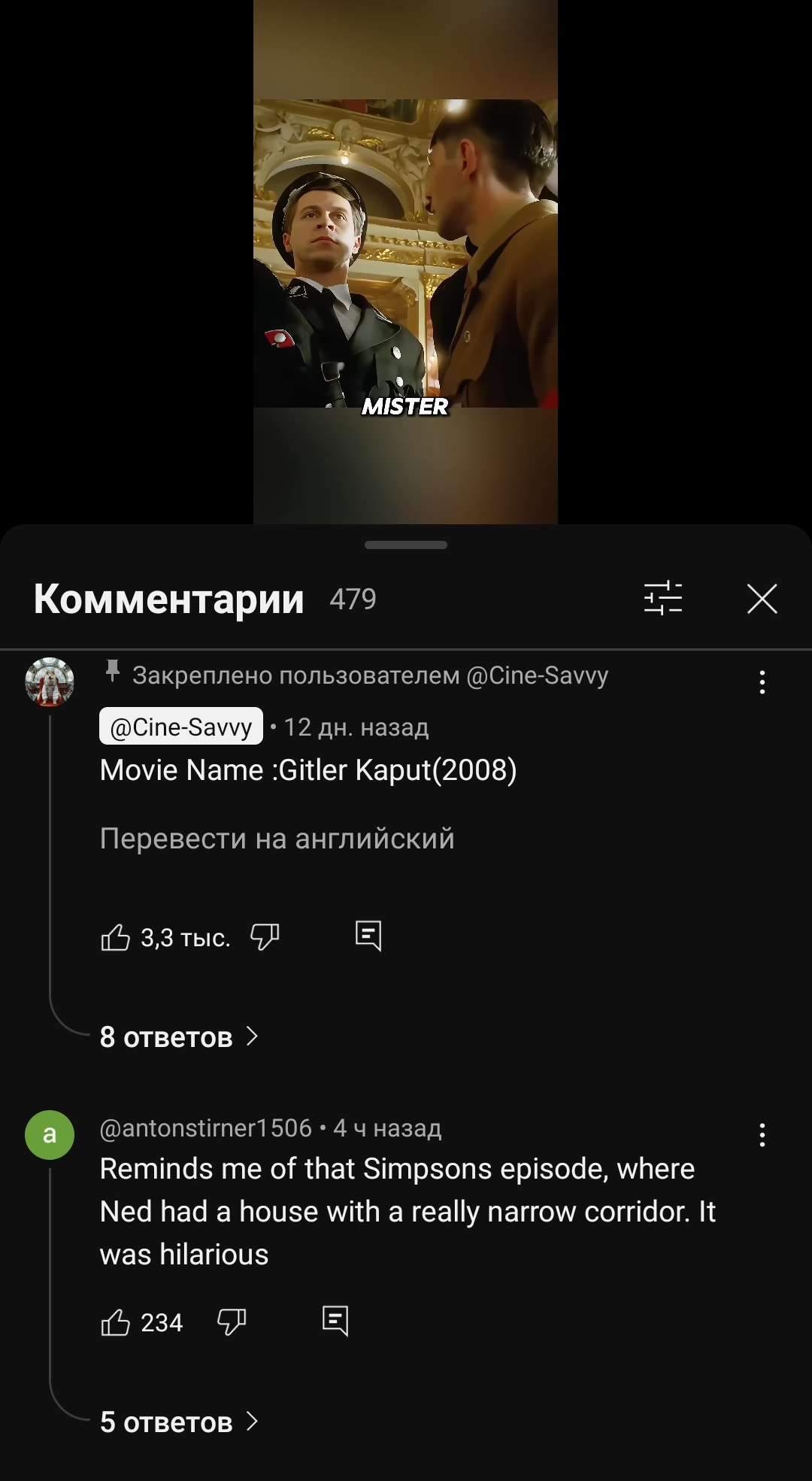
Task: Expand the 8 replies under pinned comment
Action: pyautogui.click(x=179, y=1037)
